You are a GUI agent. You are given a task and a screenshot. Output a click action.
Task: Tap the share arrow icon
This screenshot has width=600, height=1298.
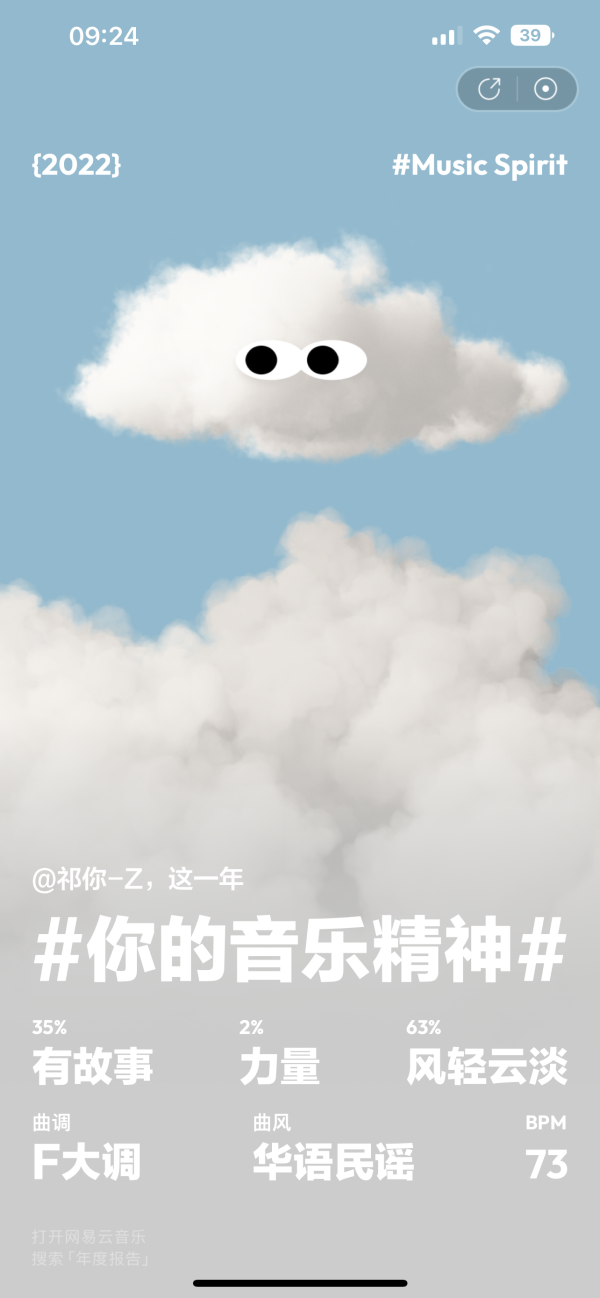point(489,89)
